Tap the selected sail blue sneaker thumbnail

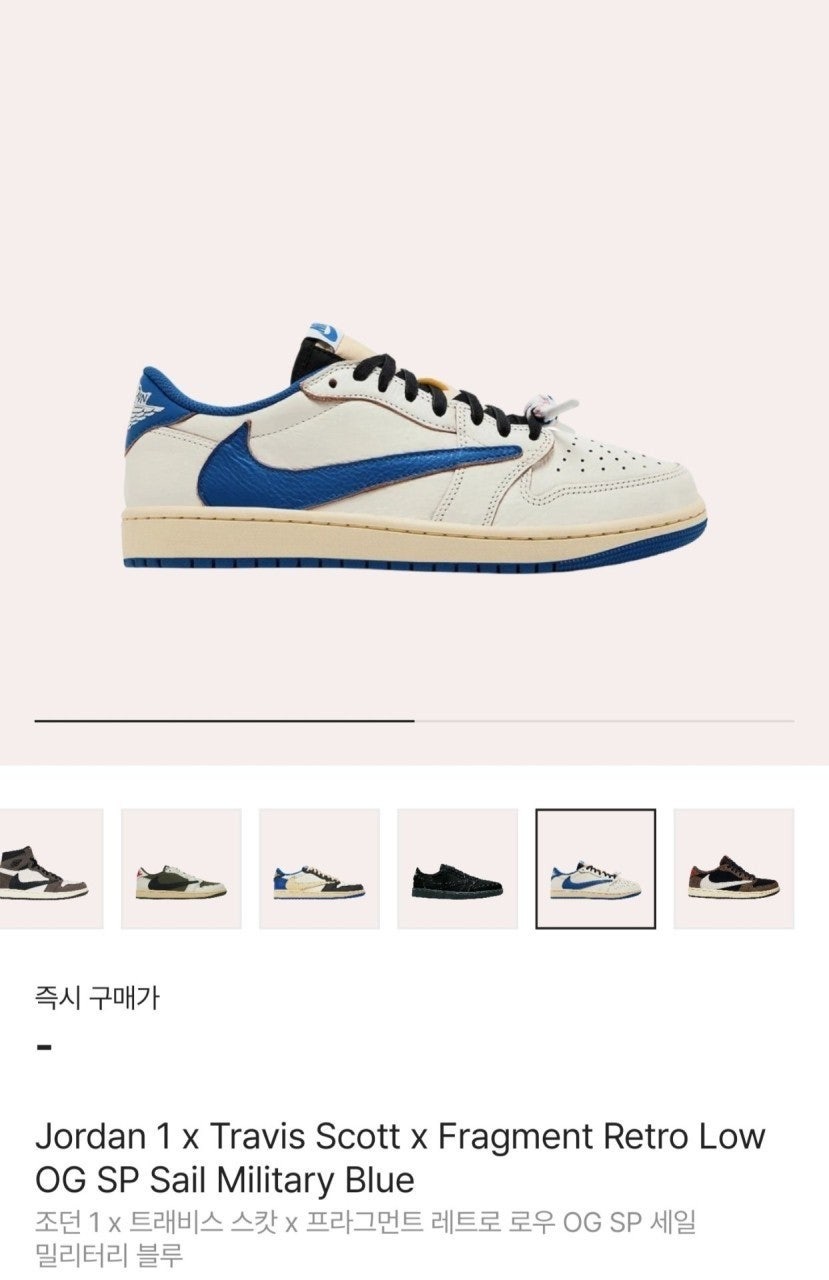(595, 869)
